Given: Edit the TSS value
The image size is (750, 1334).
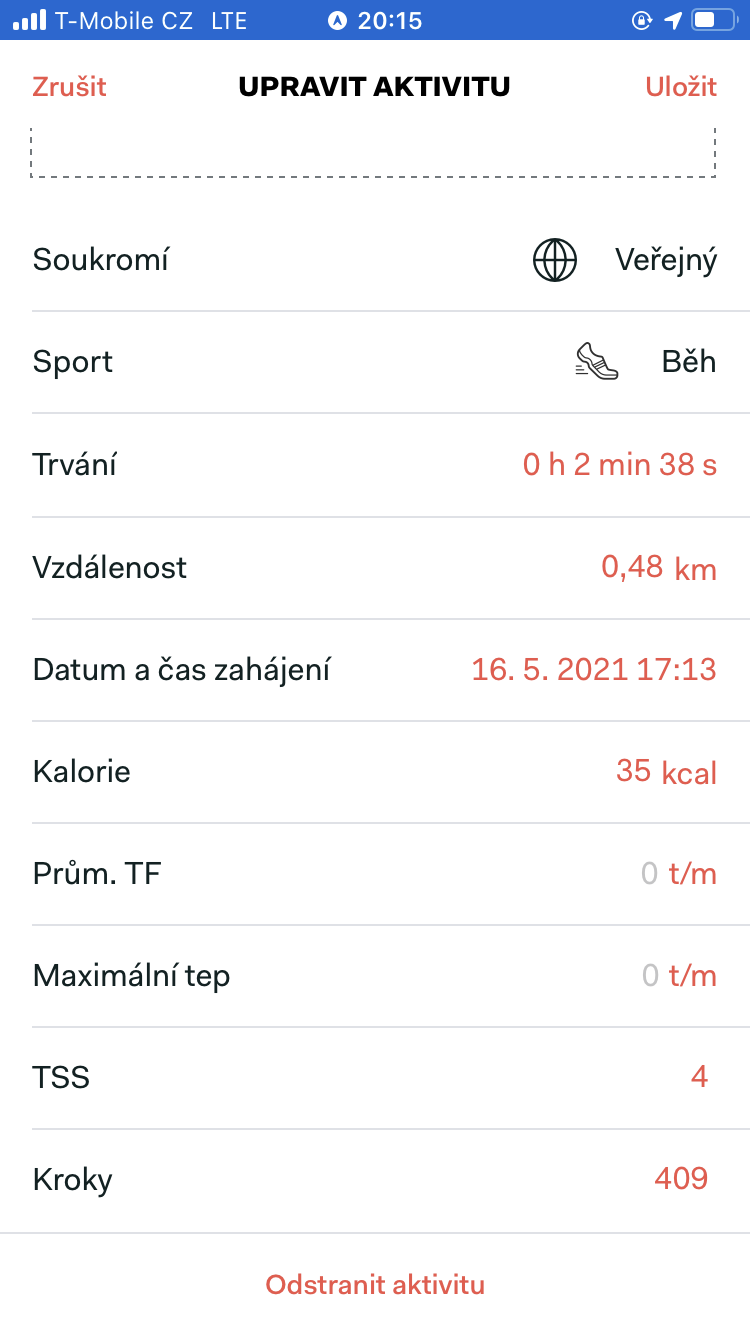Looking at the screenshot, I should pos(375,1078).
